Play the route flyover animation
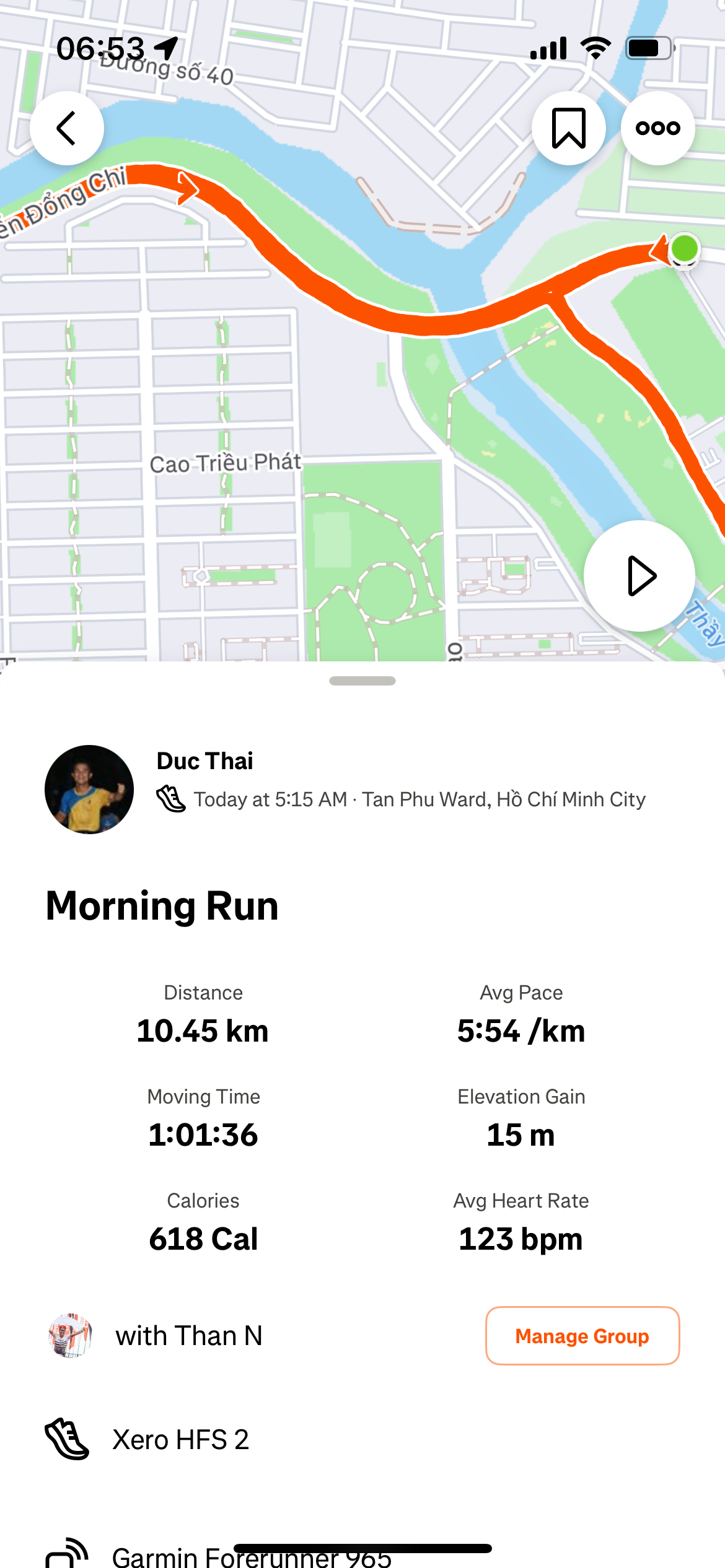The width and height of the screenshot is (725, 1568). 639,576
